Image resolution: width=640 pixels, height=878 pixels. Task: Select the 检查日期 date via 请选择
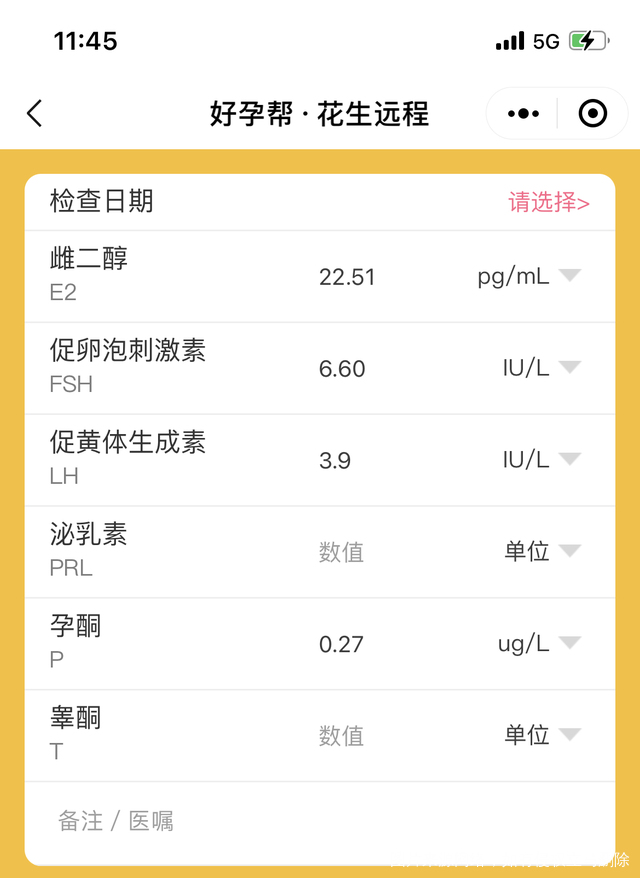click(x=548, y=202)
